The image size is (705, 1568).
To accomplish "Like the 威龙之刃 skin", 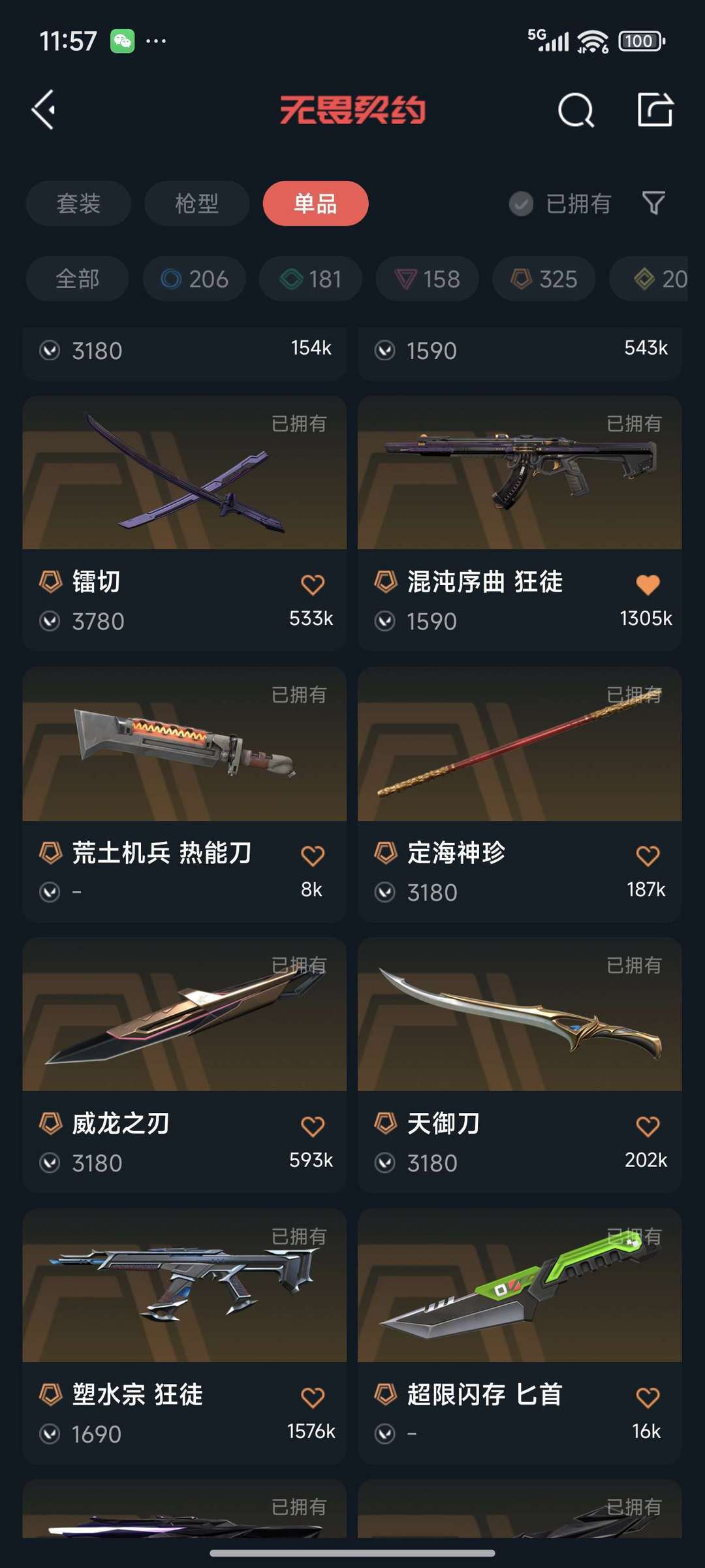I will click(x=313, y=1127).
